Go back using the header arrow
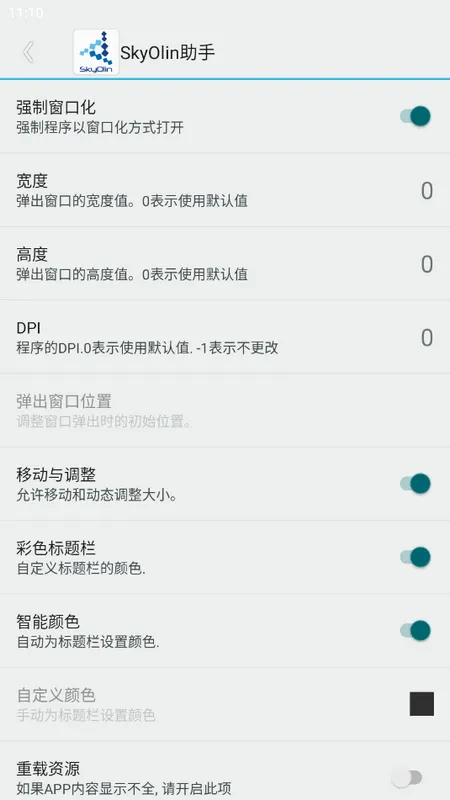This screenshot has height=800, width=450. click(29, 52)
